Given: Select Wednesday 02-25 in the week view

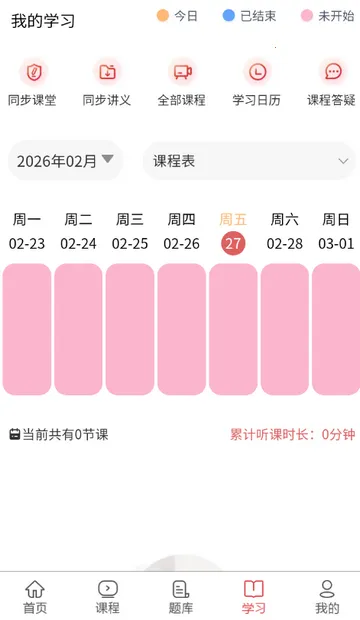Looking at the screenshot, I should tap(130, 231).
